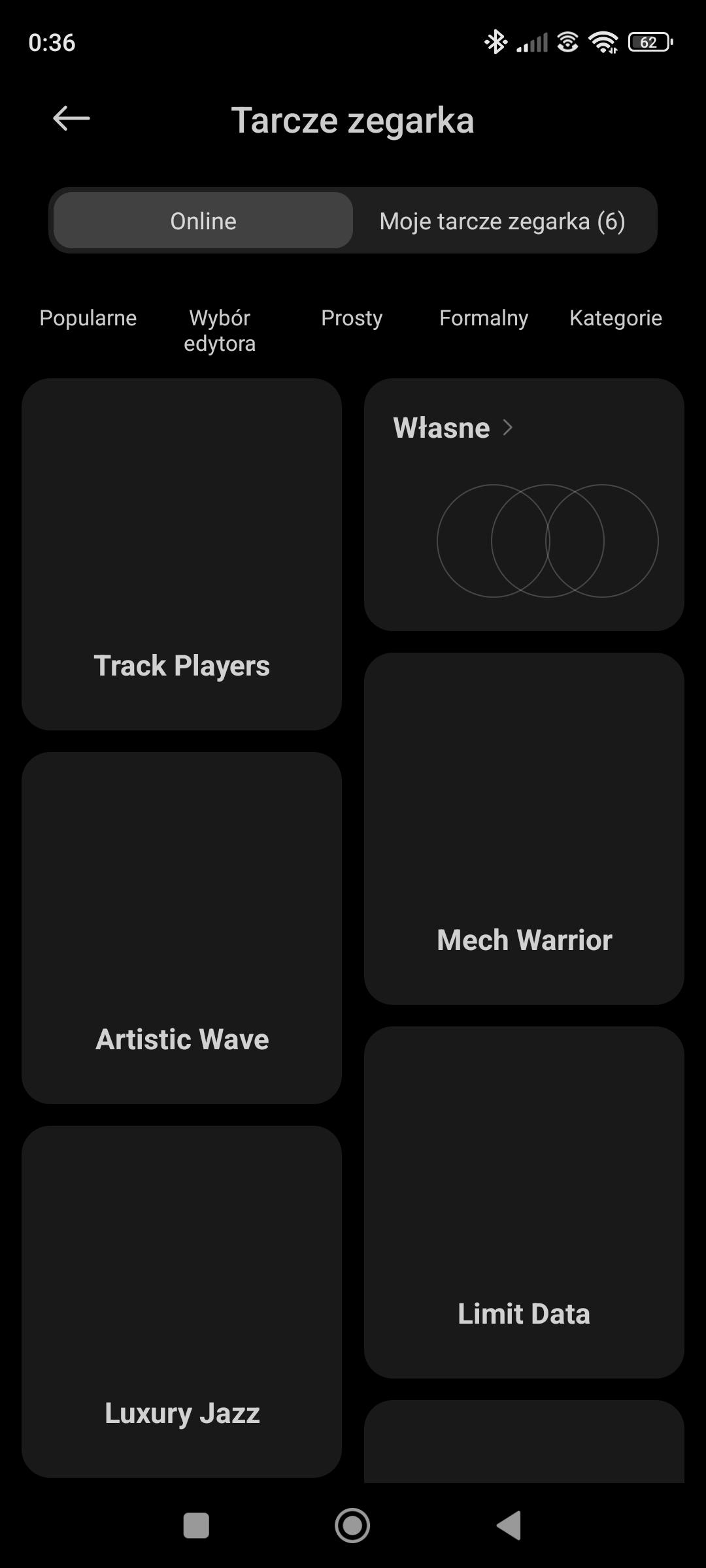Open the Track Players watch face
Viewport: 706px width, 1568px height.
click(182, 554)
